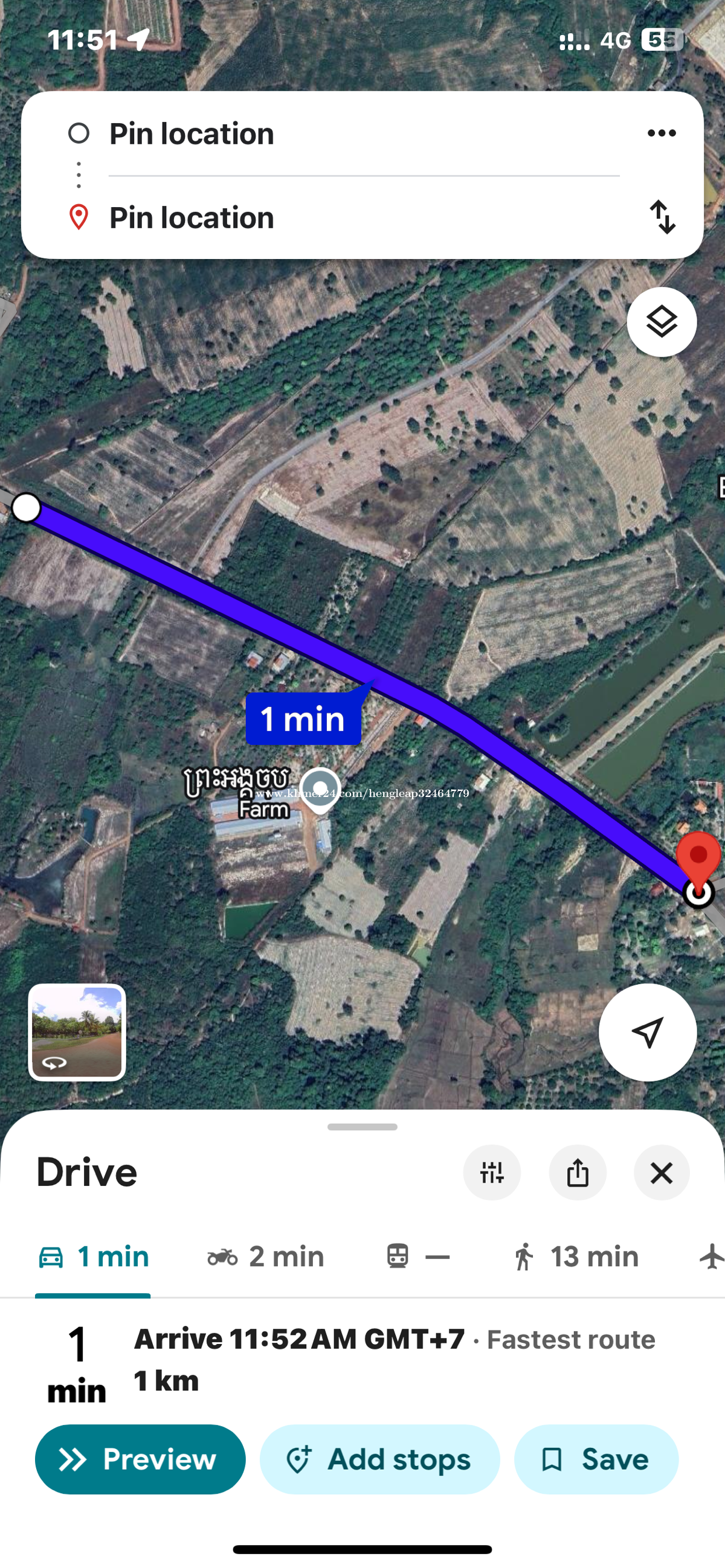Switch to the flights tab
725x1568 pixels.
711,1256
